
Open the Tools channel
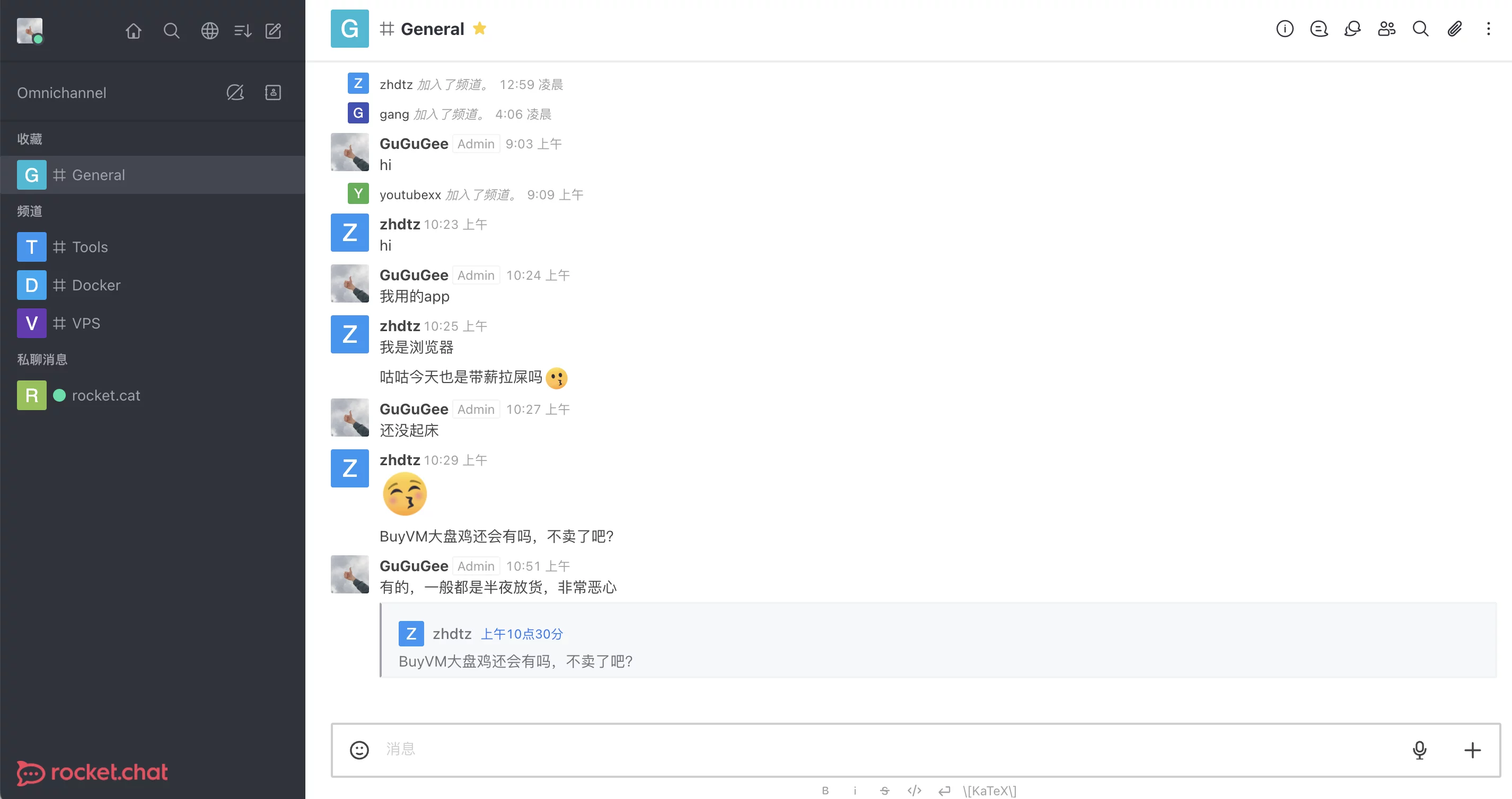[x=89, y=247]
